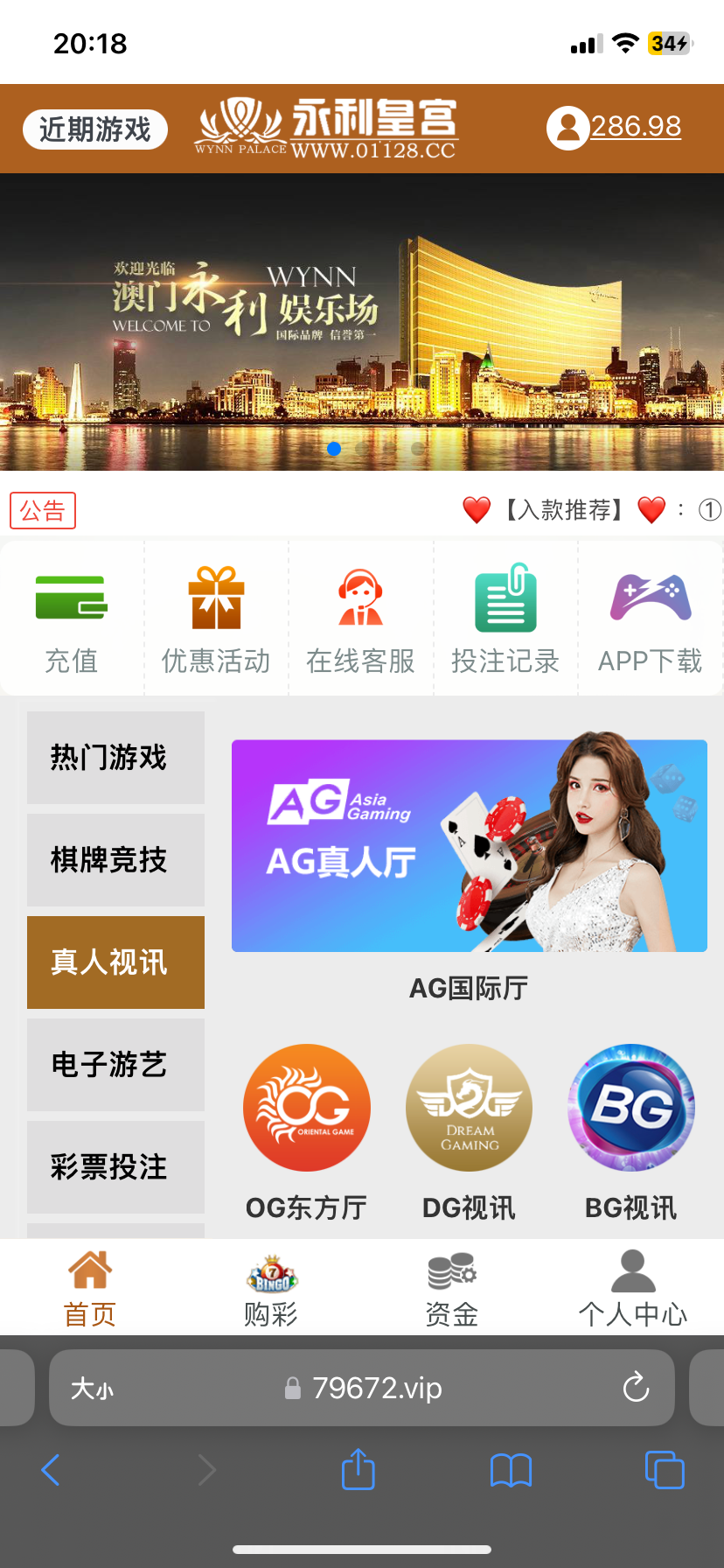The image size is (724, 1568).
Task: Launch OG东方厅 game lobby
Action: (x=306, y=1108)
